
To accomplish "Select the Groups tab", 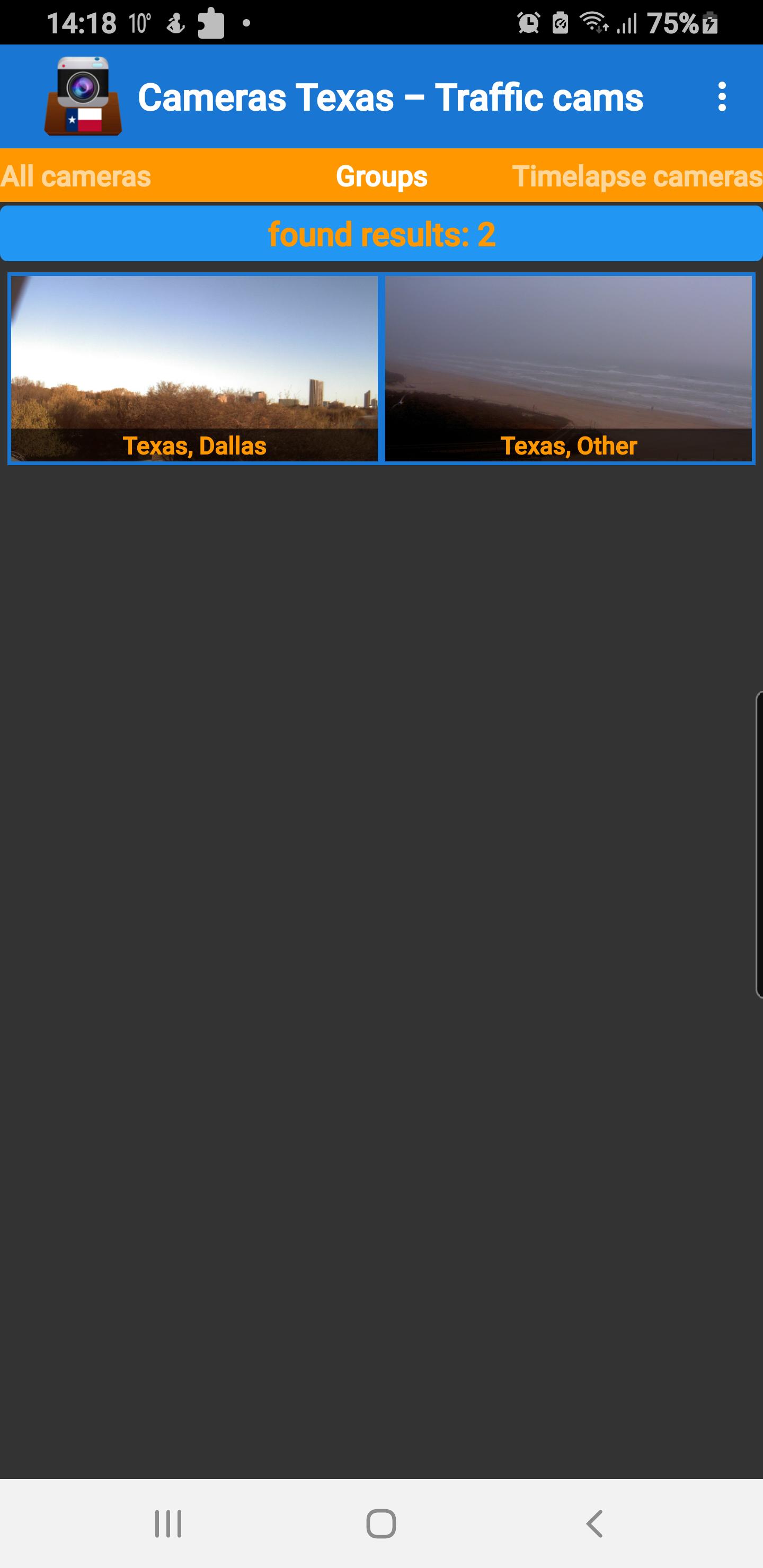I will [x=381, y=176].
